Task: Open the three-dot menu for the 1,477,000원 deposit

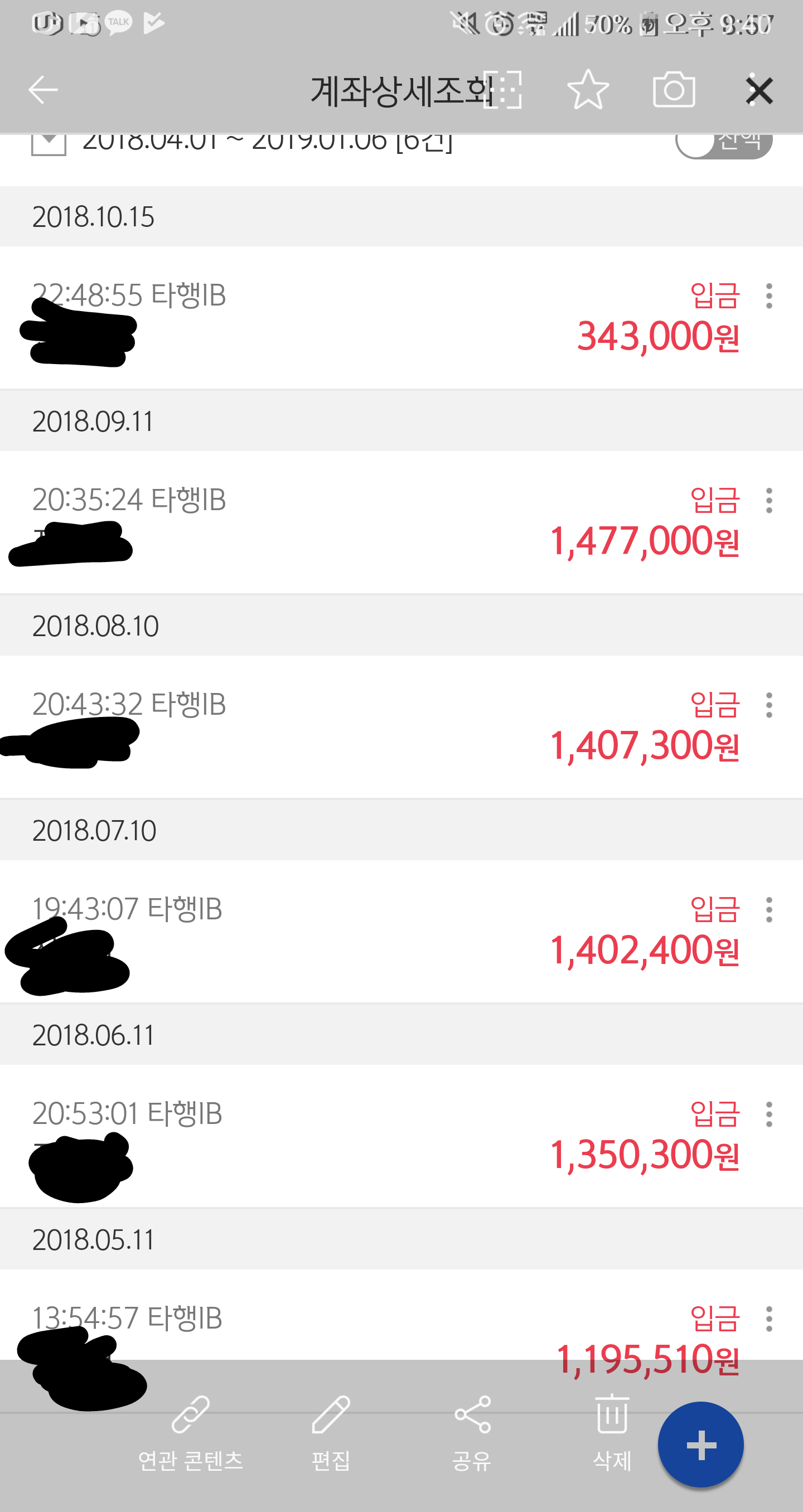Action: [769, 501]
